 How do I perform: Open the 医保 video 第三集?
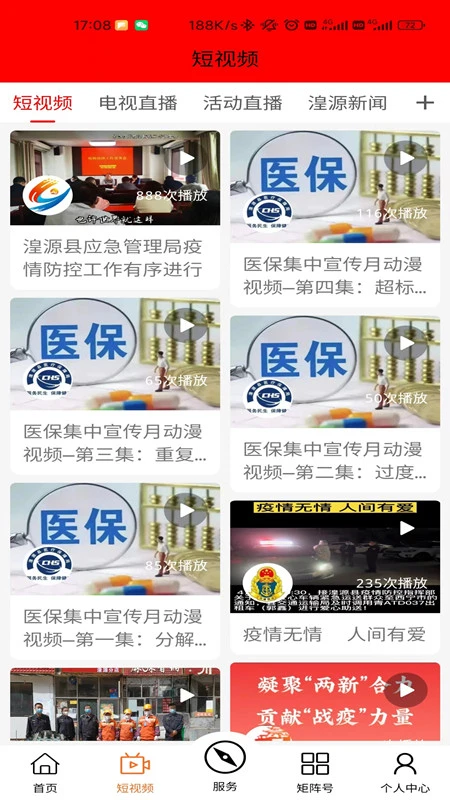point(115,386)
